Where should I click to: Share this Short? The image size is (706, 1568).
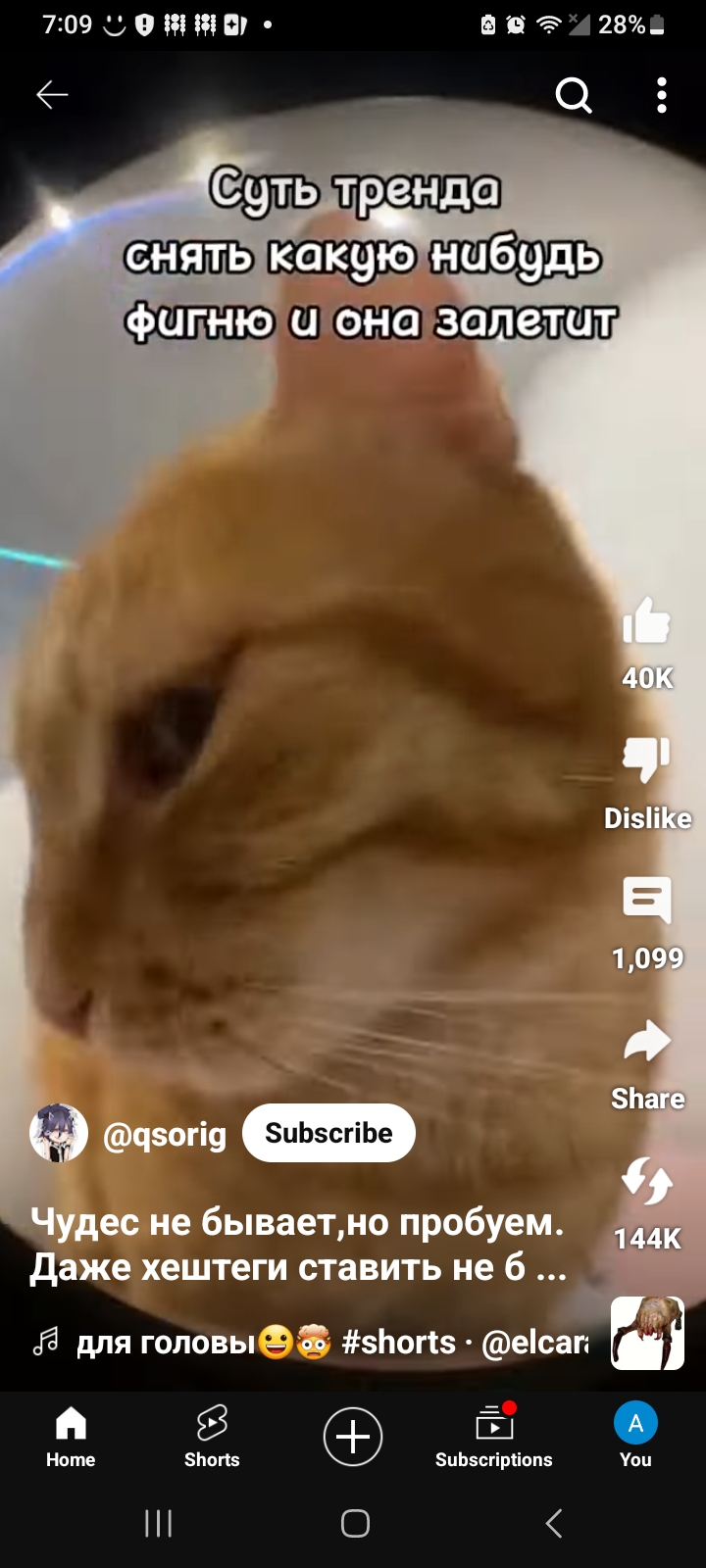[646, 1043]
